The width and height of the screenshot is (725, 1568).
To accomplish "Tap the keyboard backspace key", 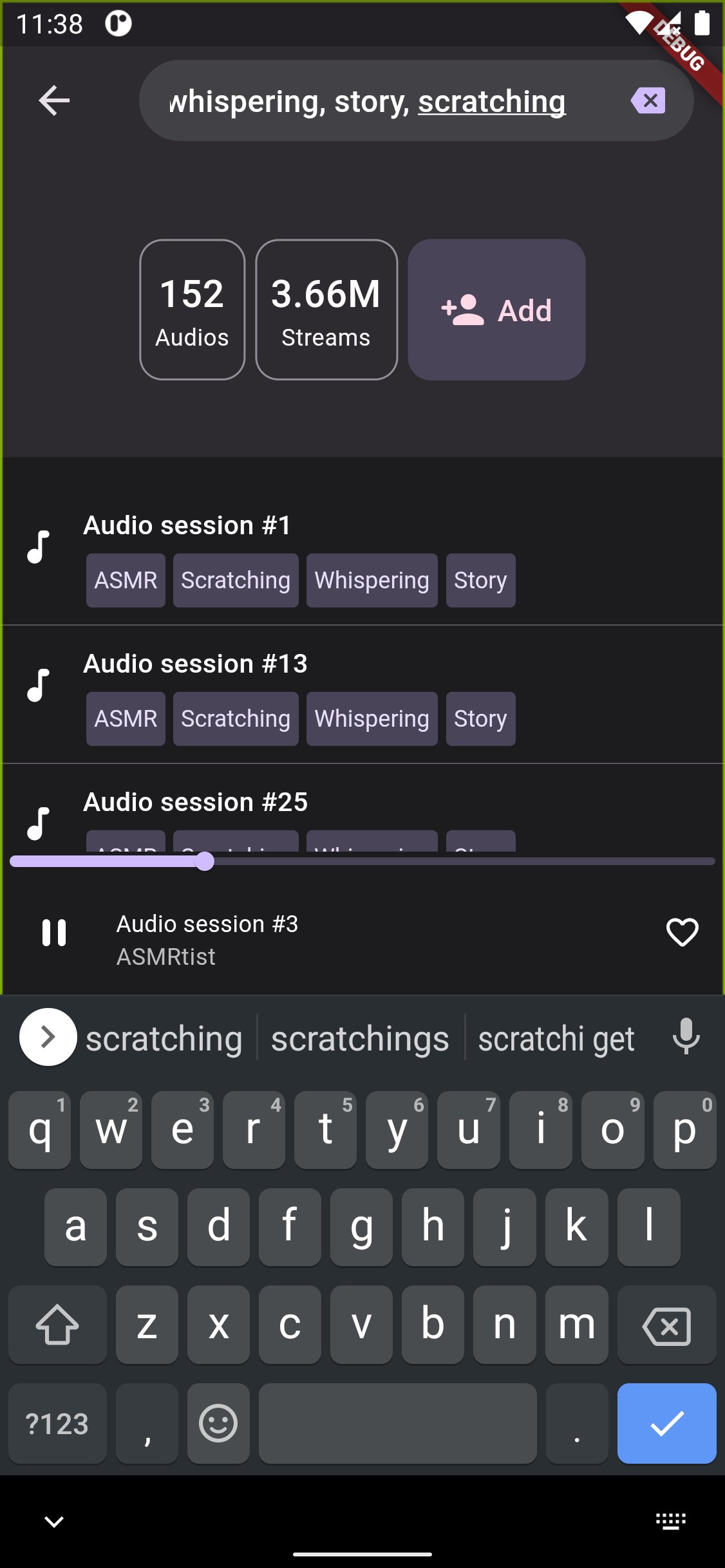I will pos(666,1326).
